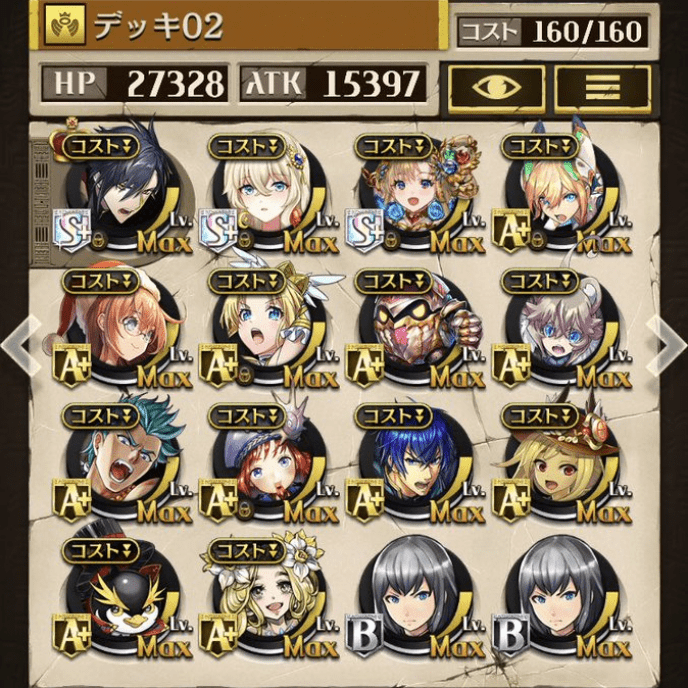
Task: Select the teal-haired shouting man character
Action: 122,464
